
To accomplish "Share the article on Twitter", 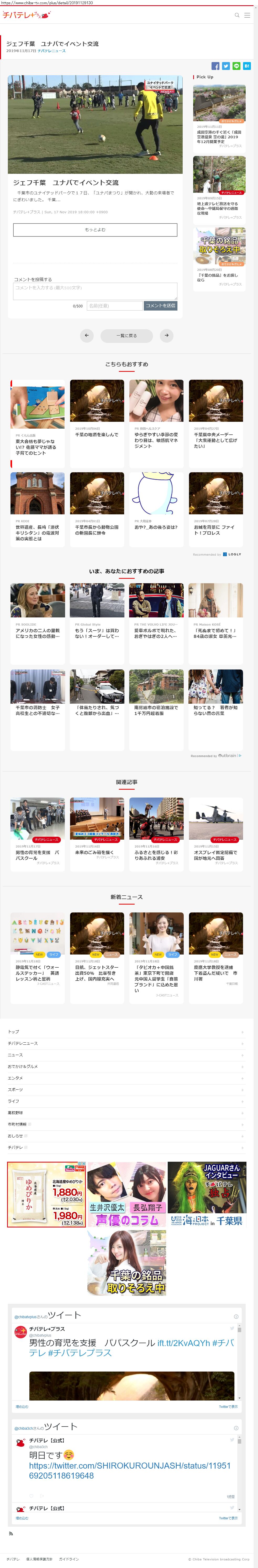I will tap(226, 66).
